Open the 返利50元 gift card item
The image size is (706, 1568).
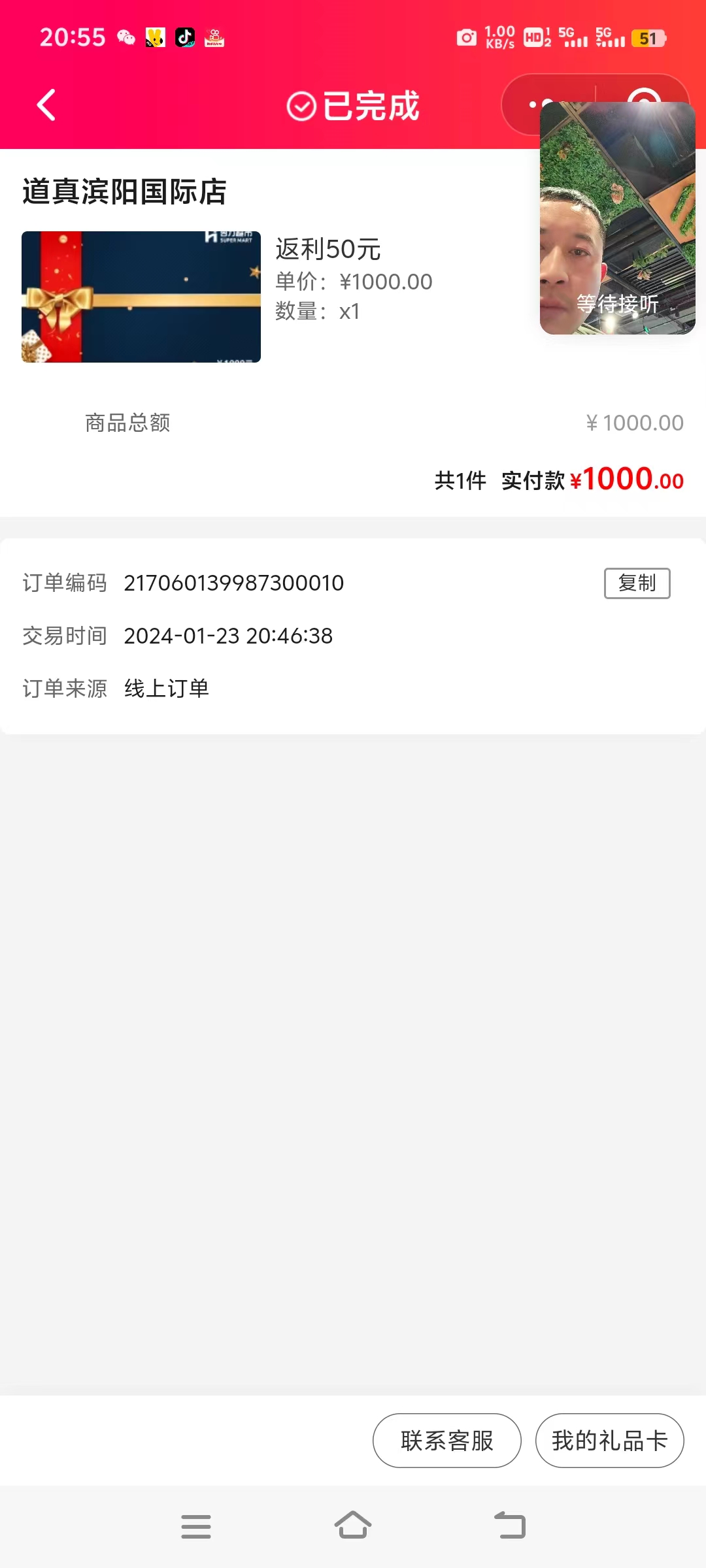pyautogui.click(x=141, y=297)
